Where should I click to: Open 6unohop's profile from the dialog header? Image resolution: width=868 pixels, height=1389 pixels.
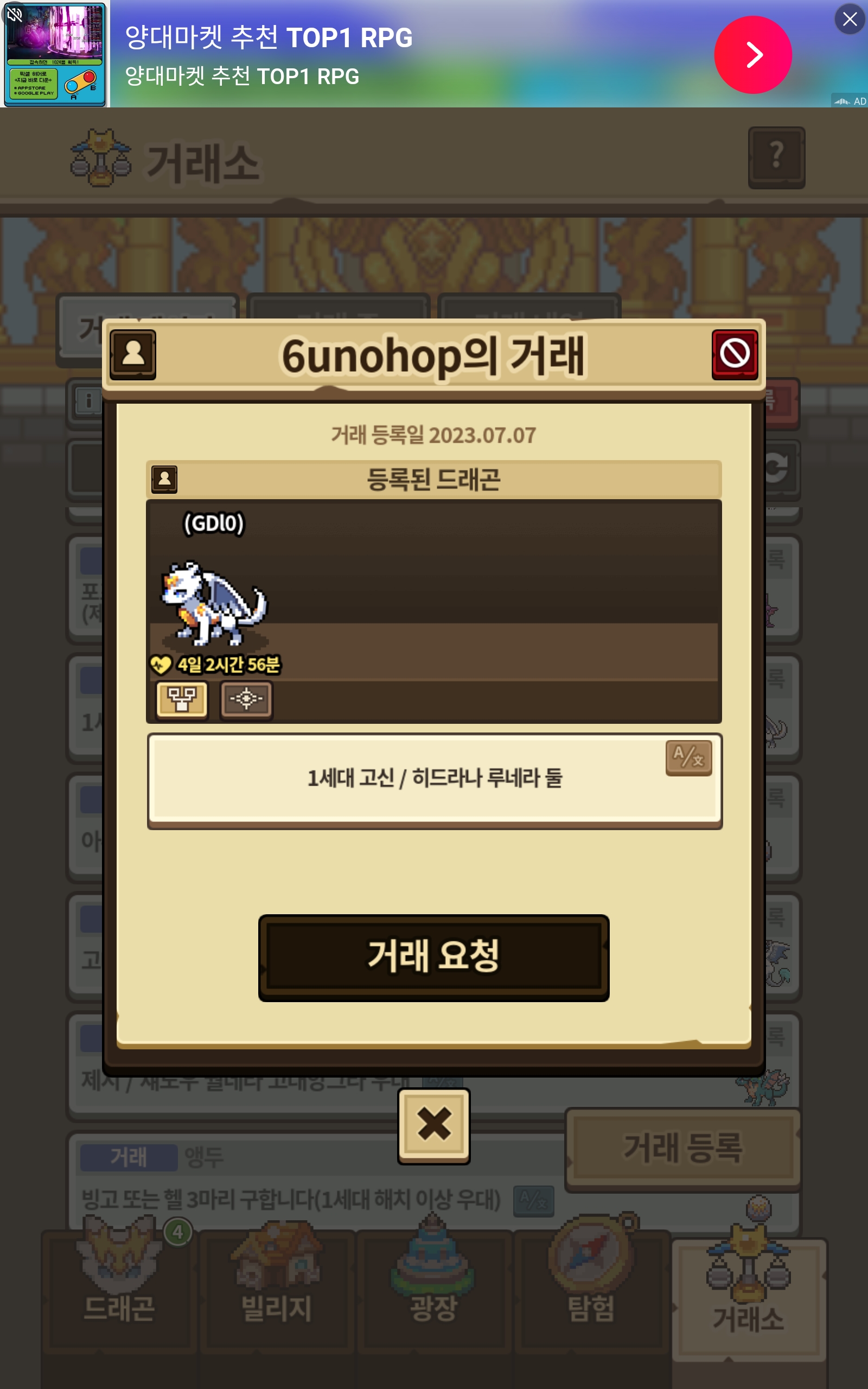[132, 354]
